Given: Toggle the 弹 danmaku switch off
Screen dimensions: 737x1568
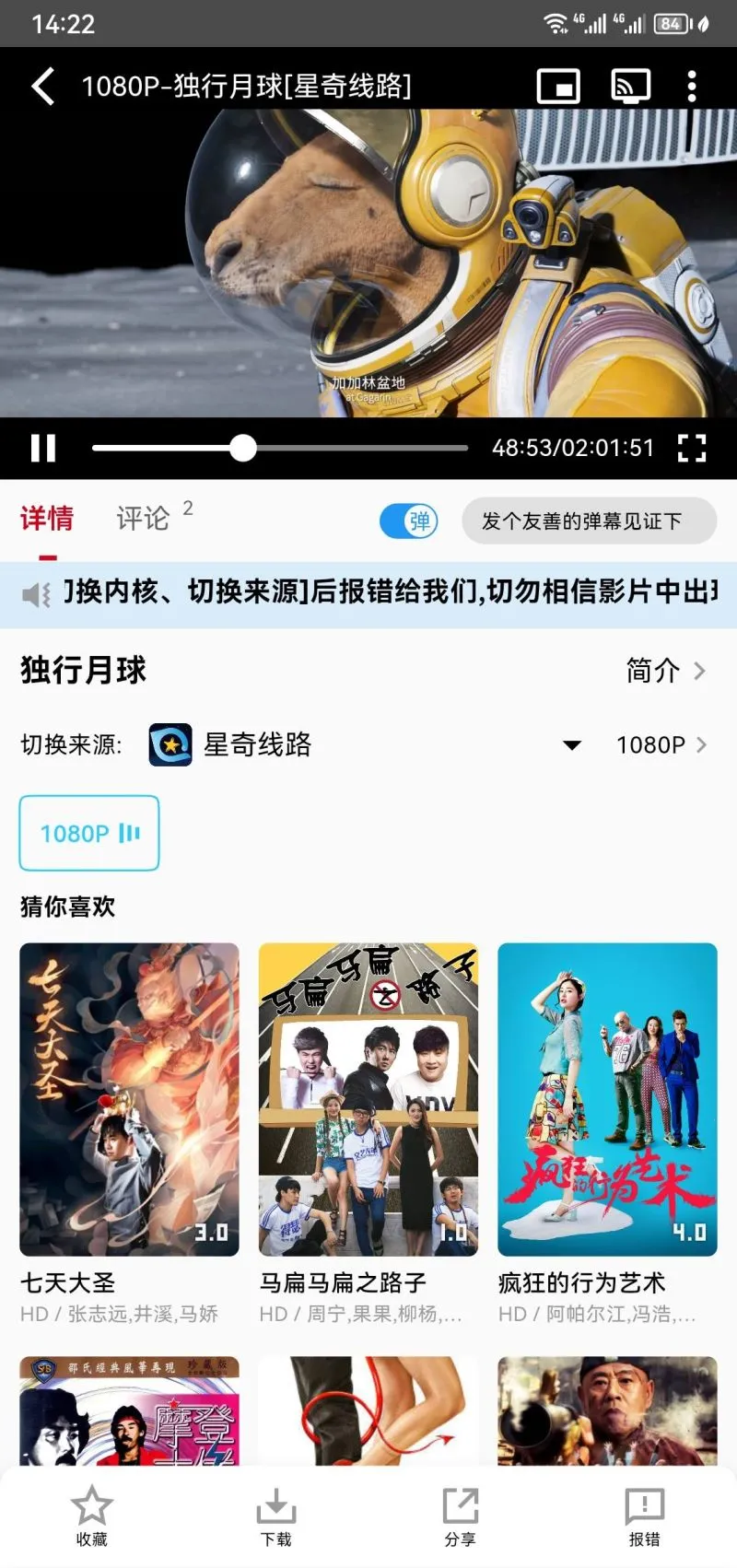Looking at the screenshot, I should tap(408, 521).
